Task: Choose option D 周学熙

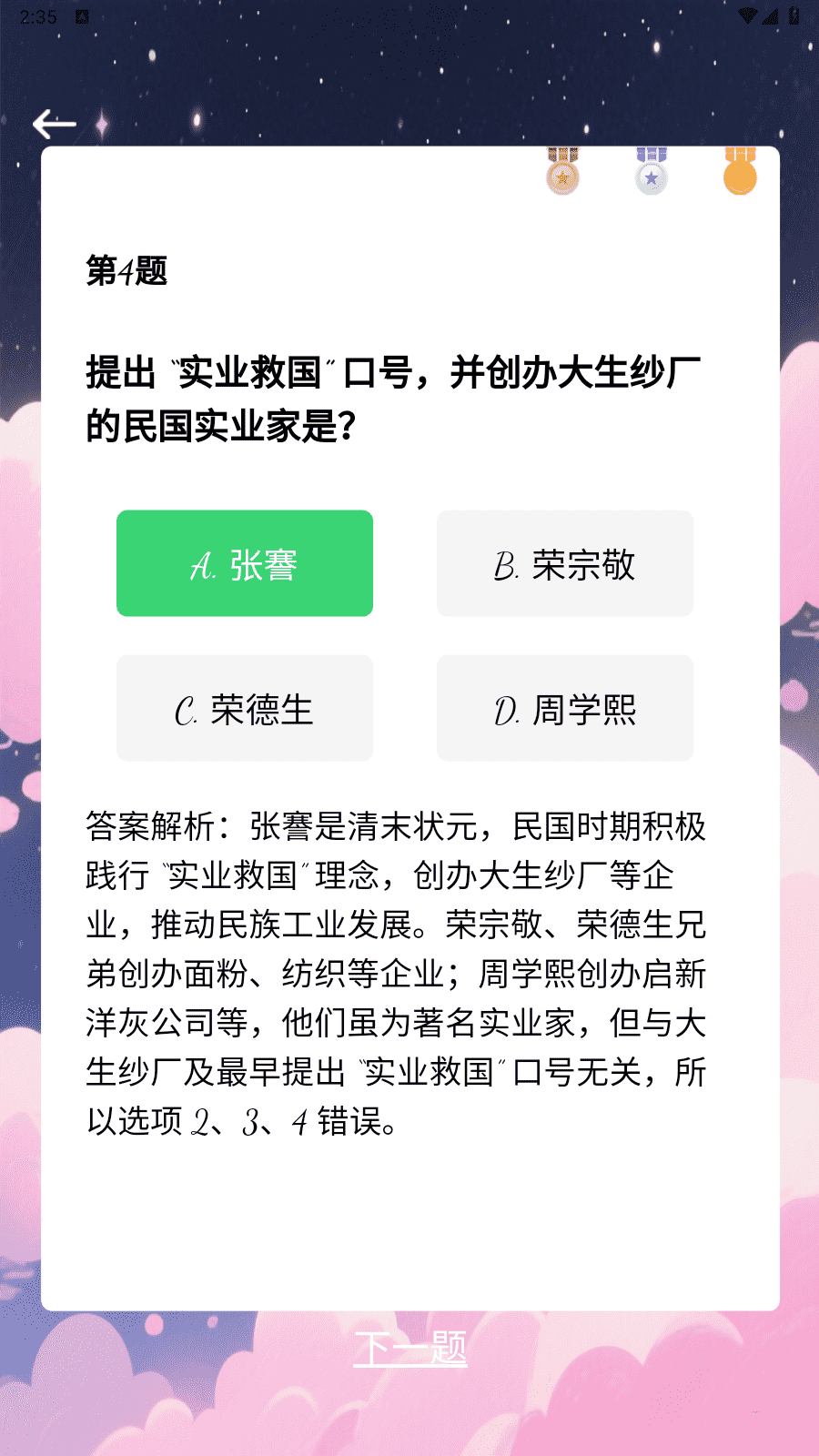Action: tap(564, 707)
